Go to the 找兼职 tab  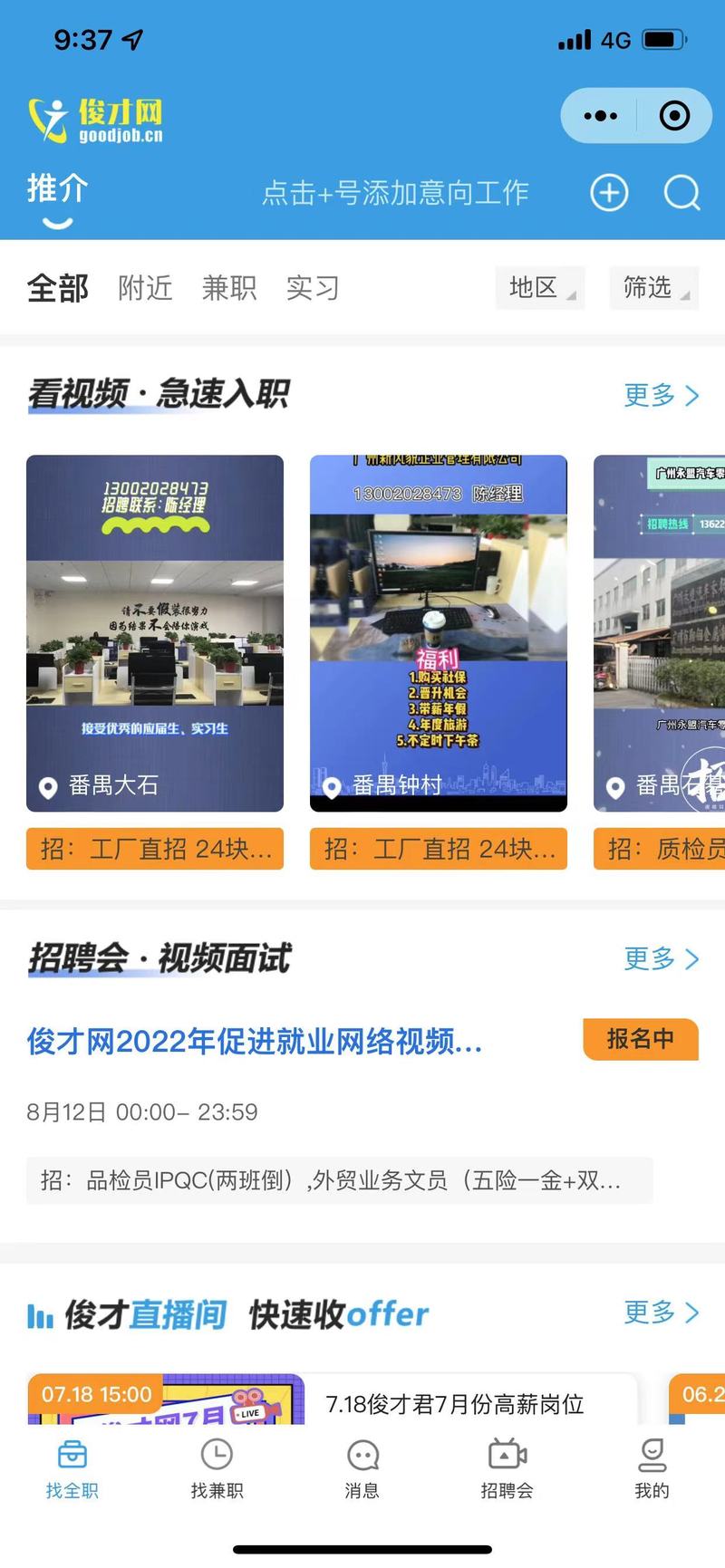(x=217, y=1470)
